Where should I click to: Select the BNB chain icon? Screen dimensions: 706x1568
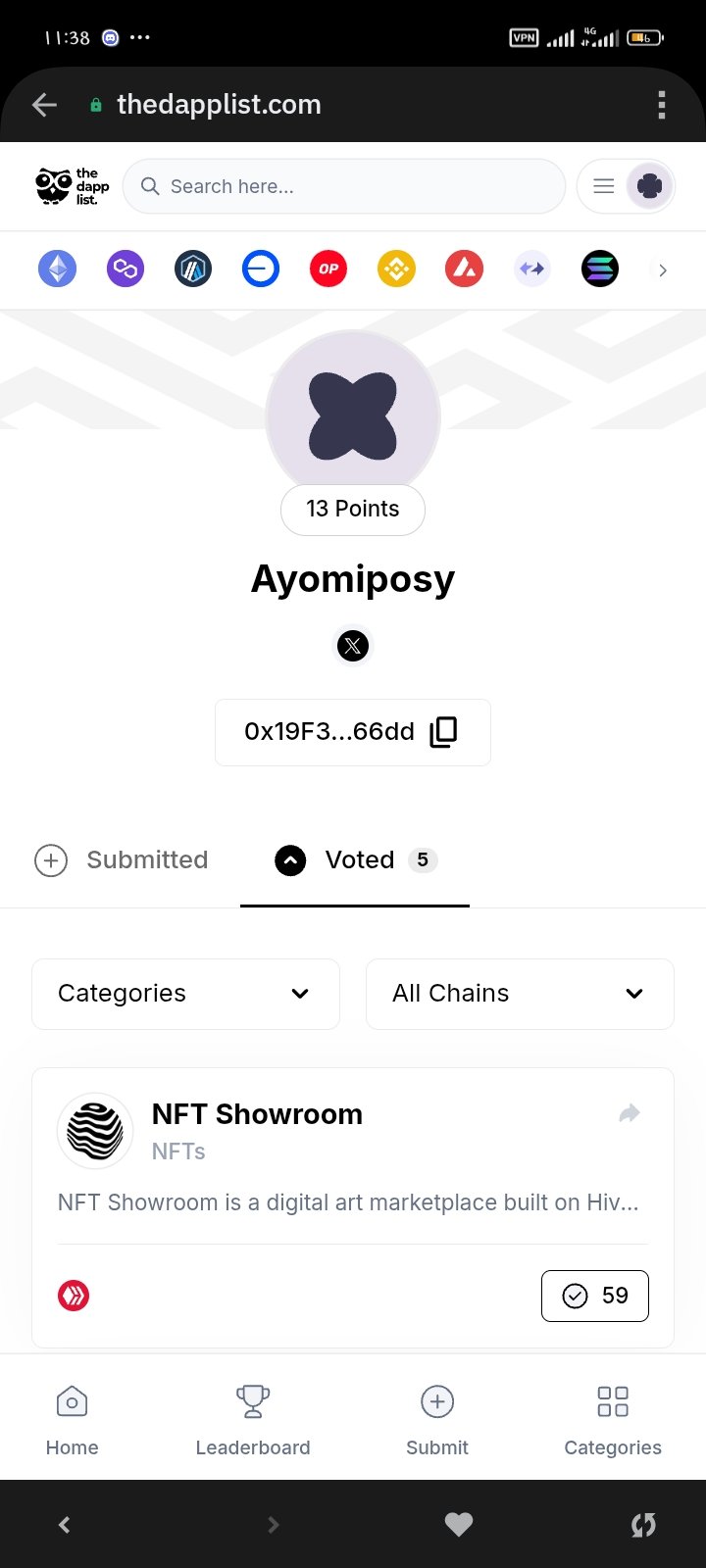click(x=396, y=269)
